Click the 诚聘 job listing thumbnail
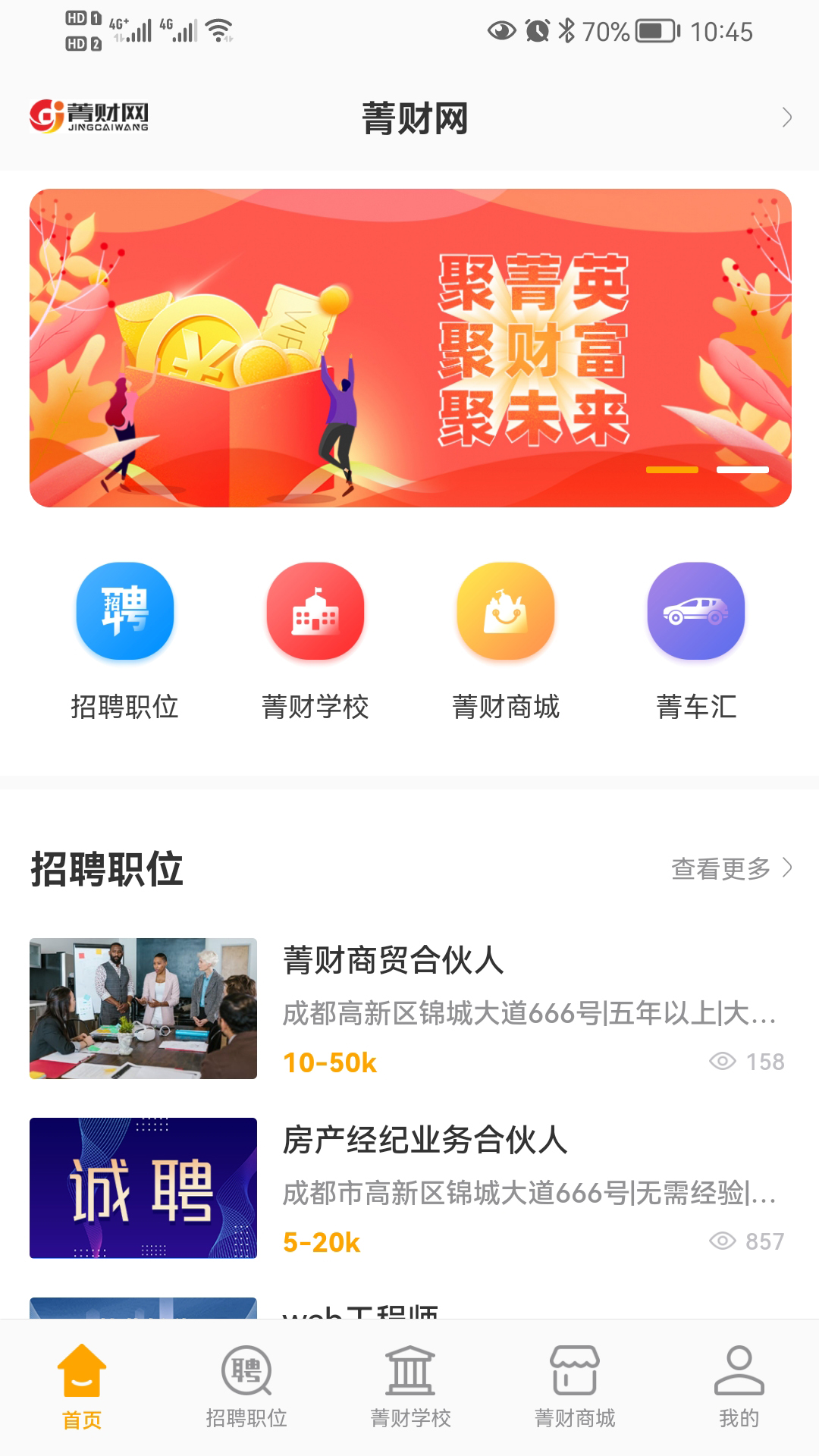819x1456 pixels. tap(143, 1187)
